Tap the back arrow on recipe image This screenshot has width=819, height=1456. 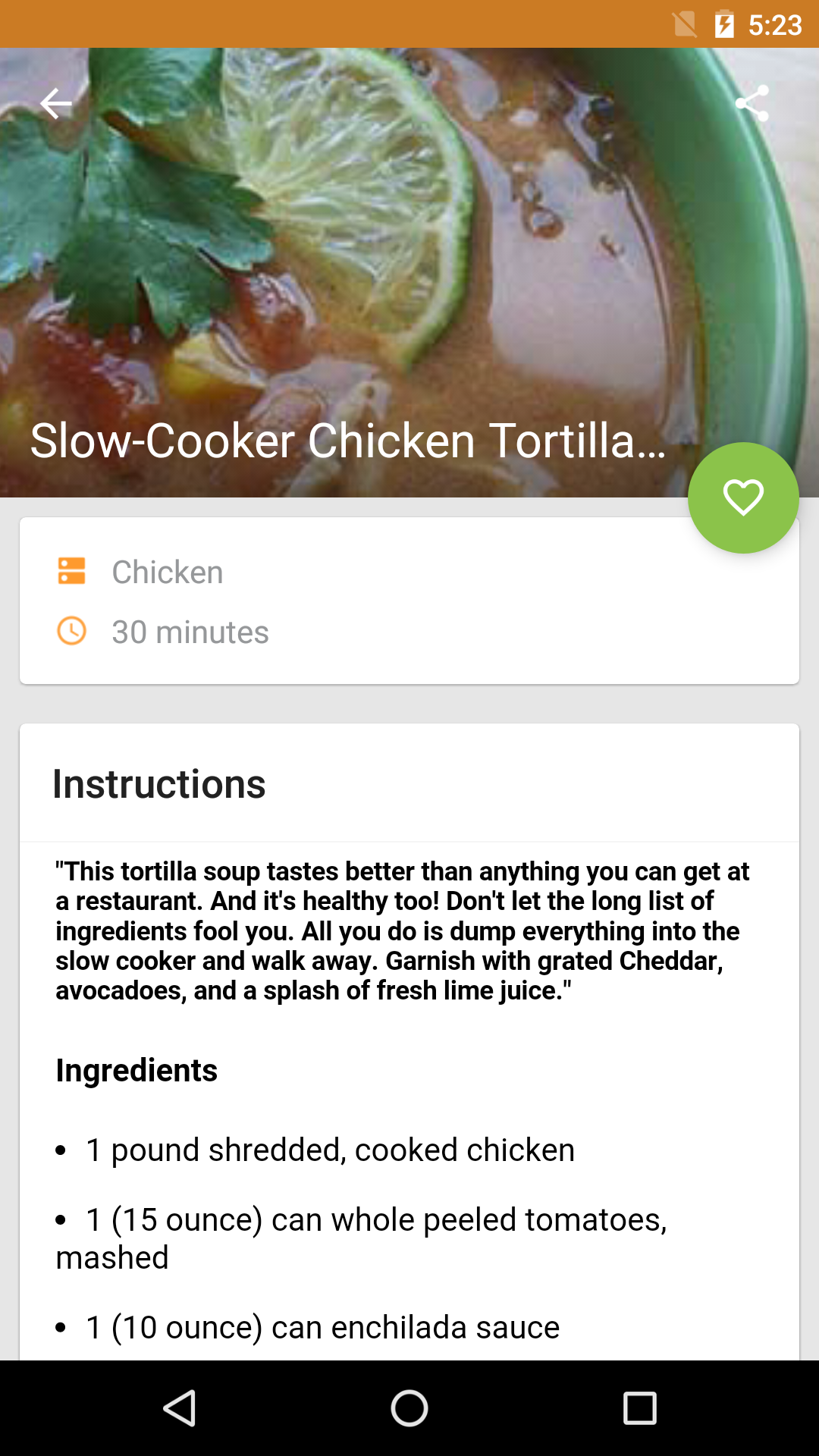tap(55, 103)
